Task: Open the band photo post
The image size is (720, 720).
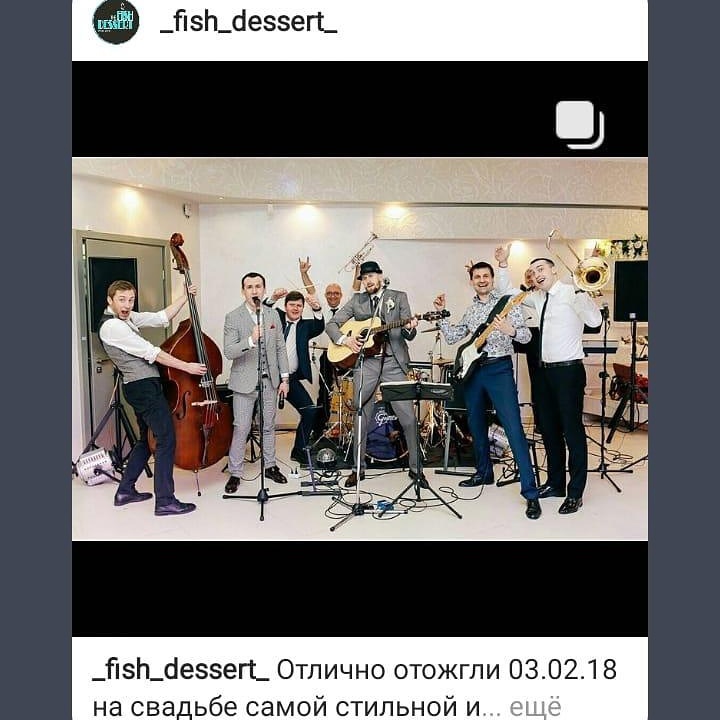Action: [x=360, y=348]
